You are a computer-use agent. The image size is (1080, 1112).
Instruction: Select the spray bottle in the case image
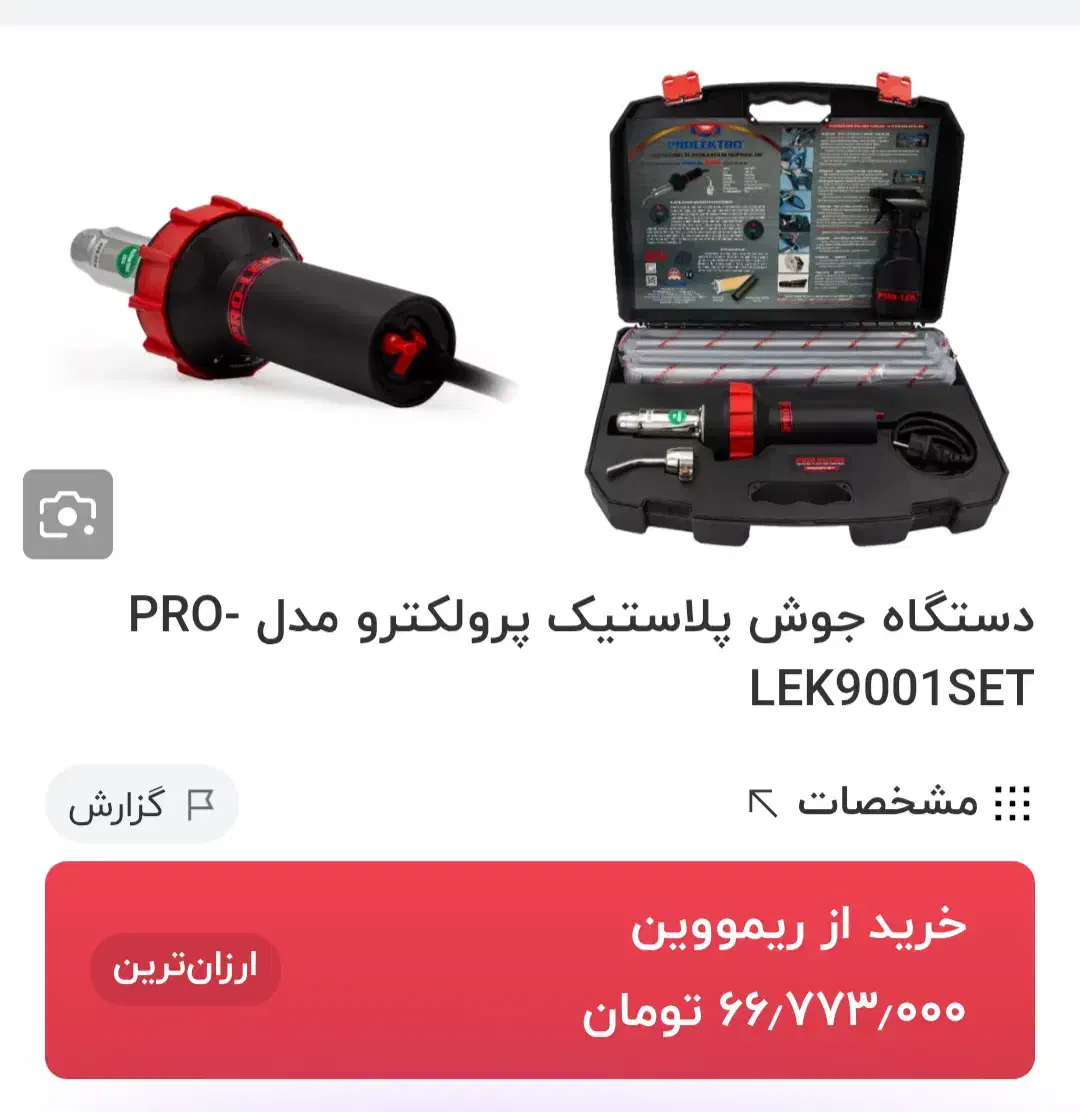coord(898,250)
